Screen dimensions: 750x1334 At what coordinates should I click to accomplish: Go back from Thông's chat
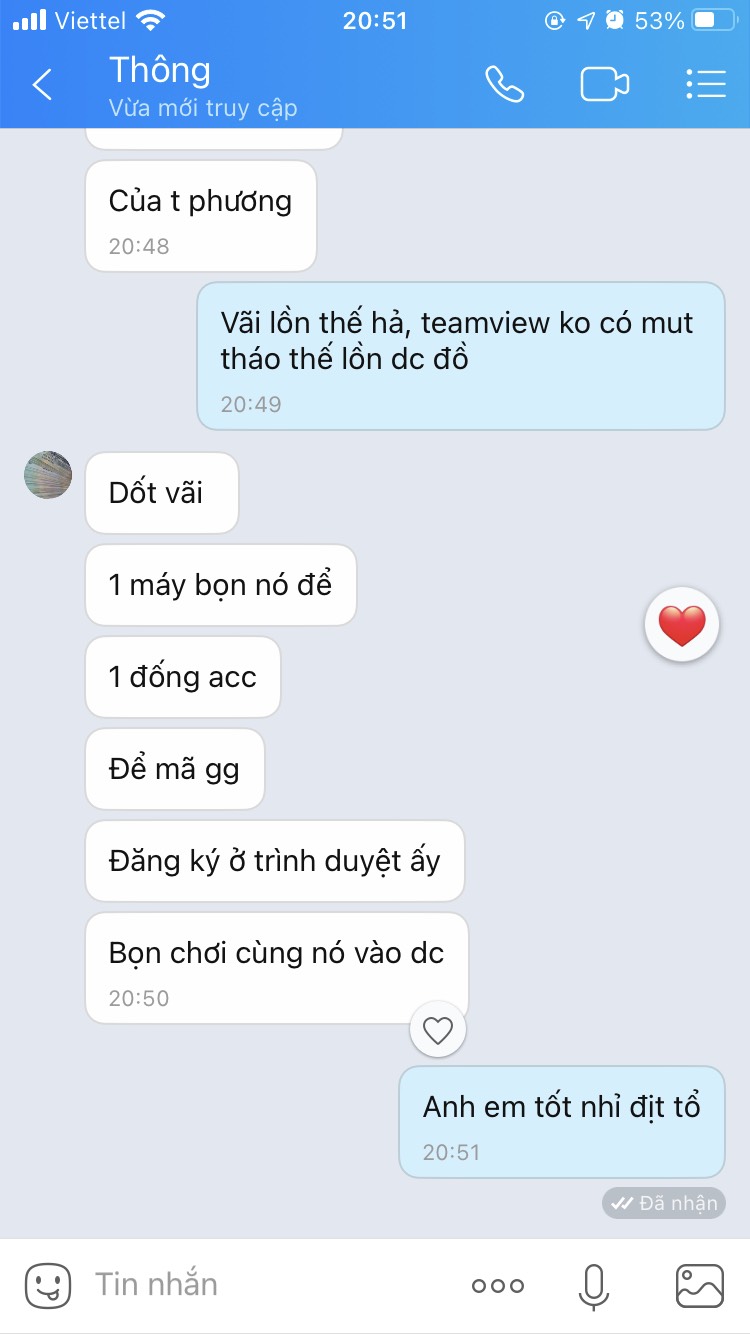coord(42,85)
